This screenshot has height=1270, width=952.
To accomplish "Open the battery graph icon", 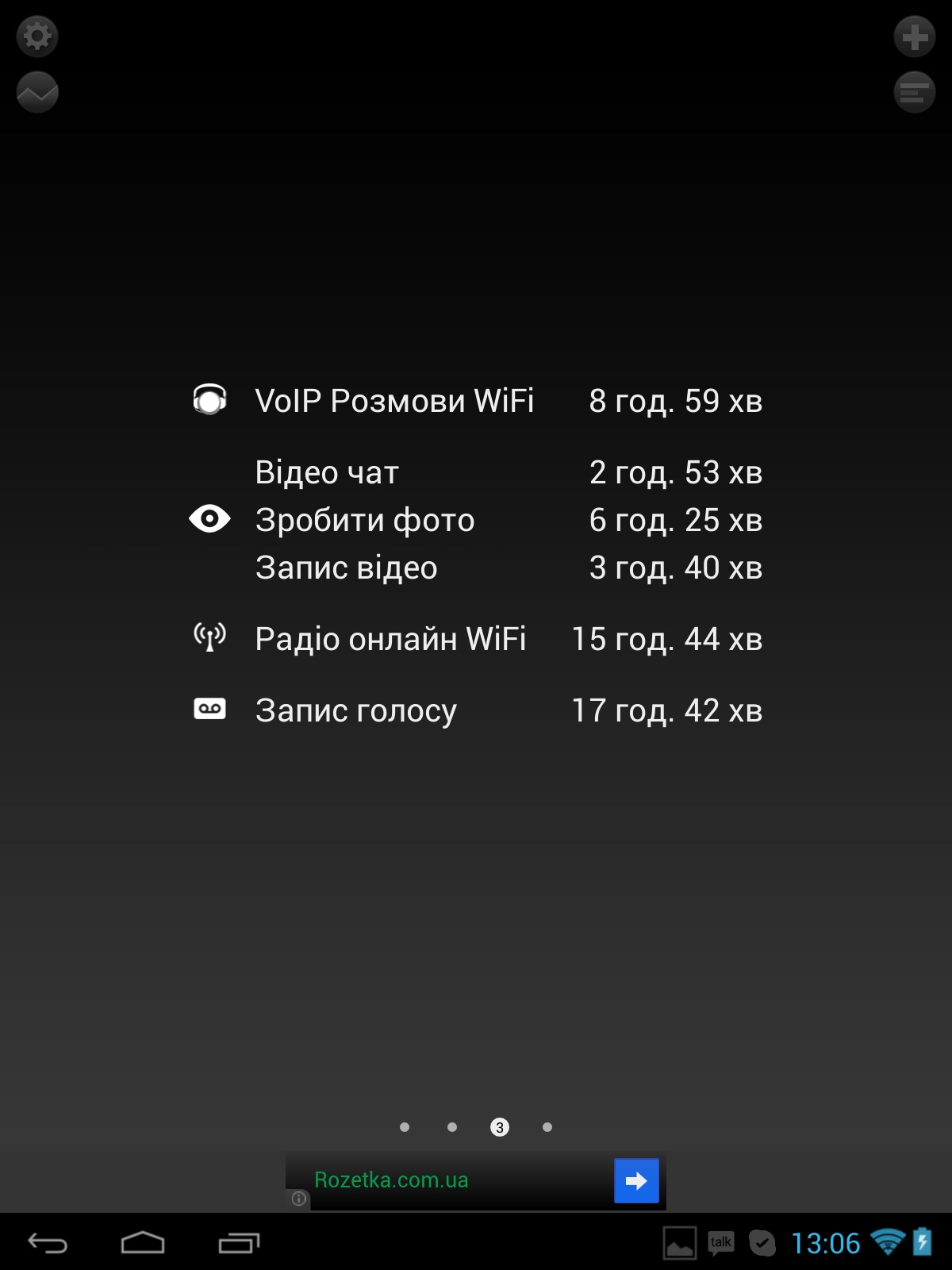I will (37, 93).
